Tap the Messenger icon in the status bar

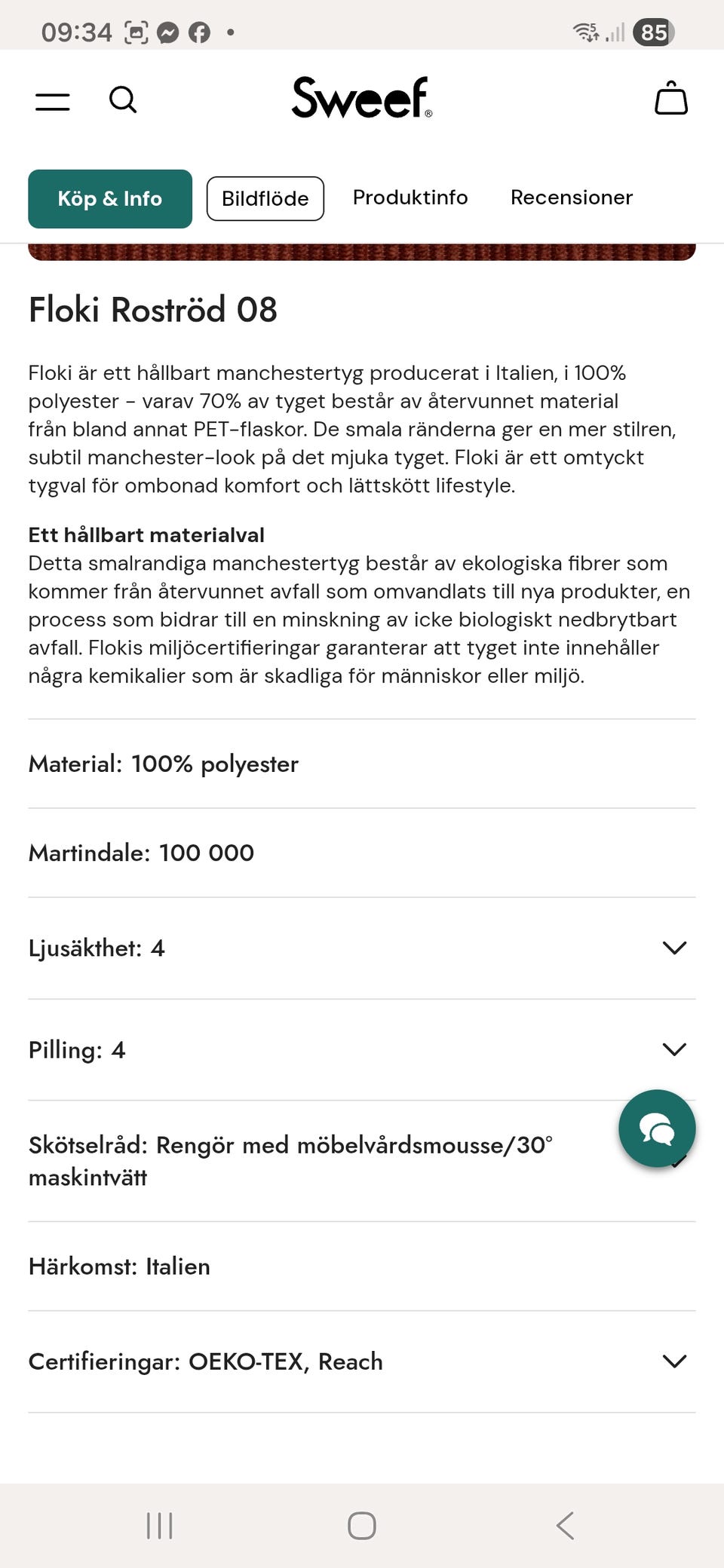tap(169, 31)
